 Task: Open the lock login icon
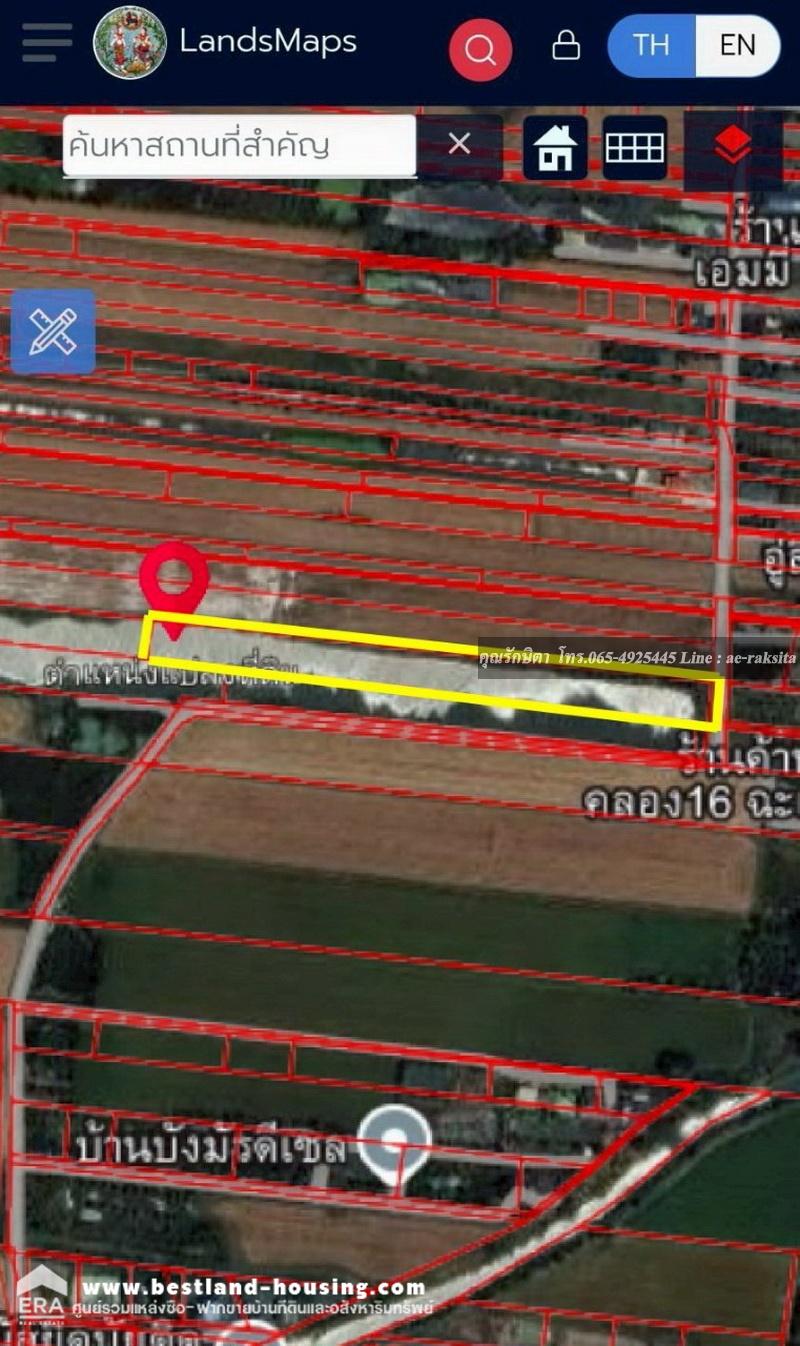pyautogui.click(x=566, y=45)
